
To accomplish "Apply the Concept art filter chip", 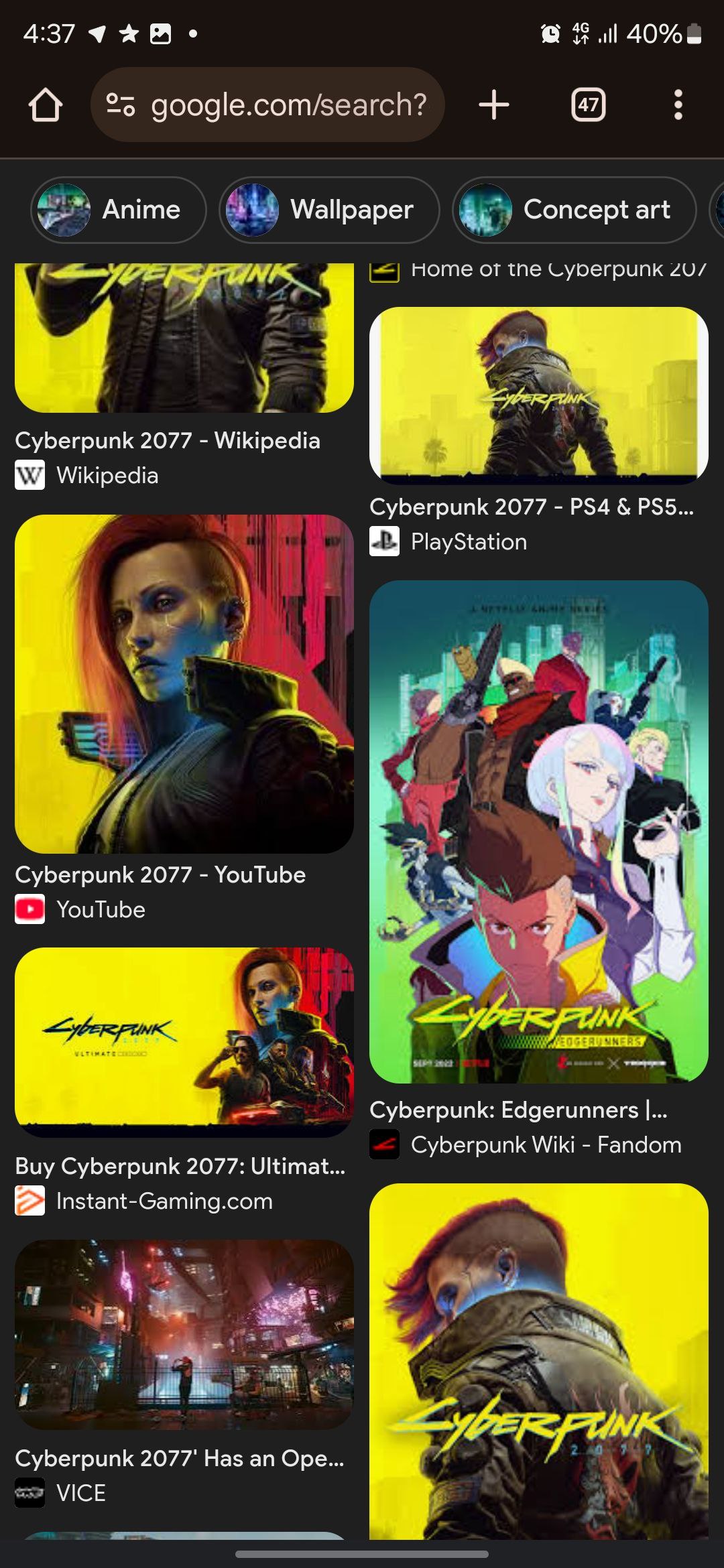I will coord(574,210).
